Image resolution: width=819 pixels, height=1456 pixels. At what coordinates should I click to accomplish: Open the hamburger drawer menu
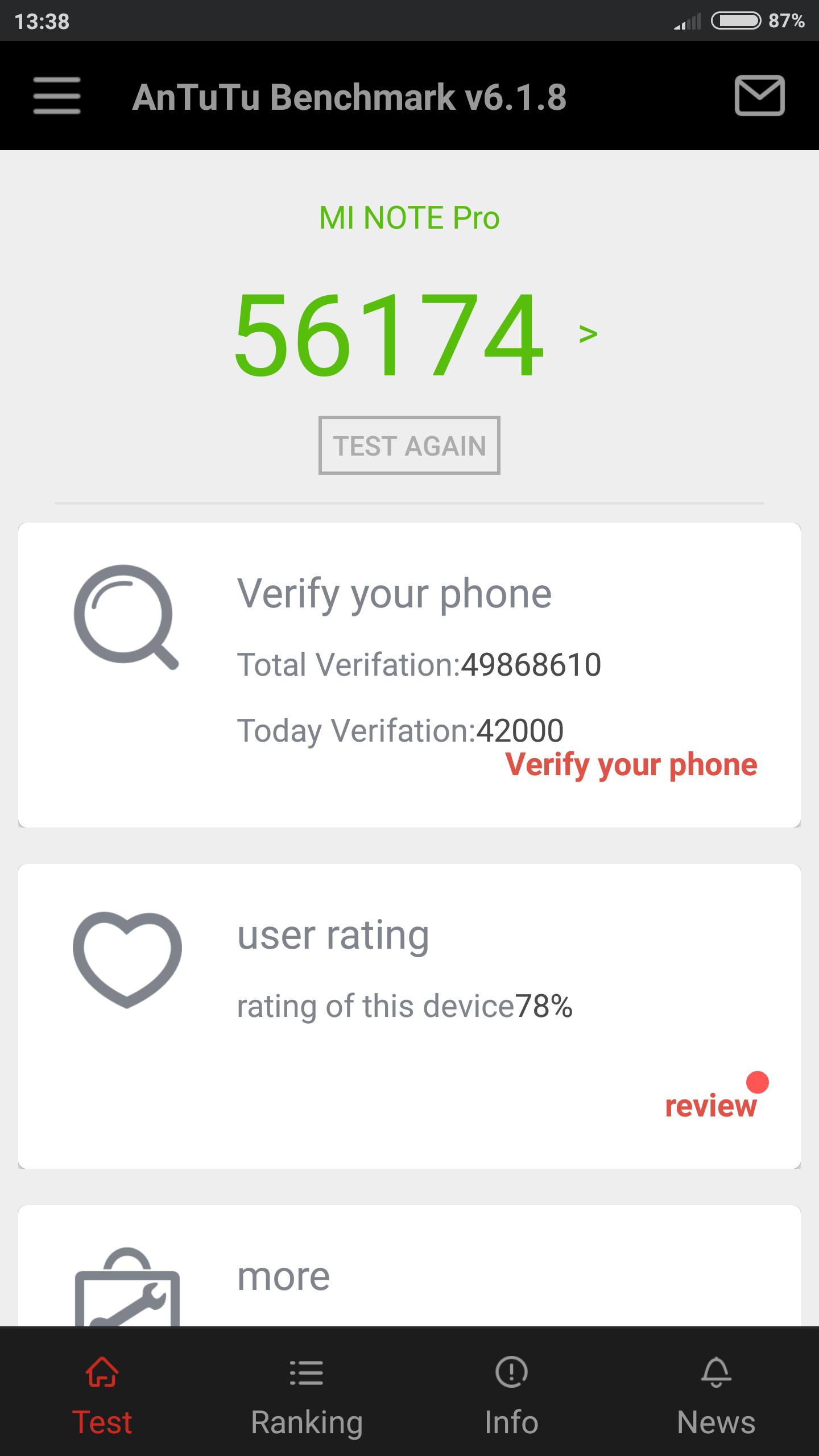point(57,96)
